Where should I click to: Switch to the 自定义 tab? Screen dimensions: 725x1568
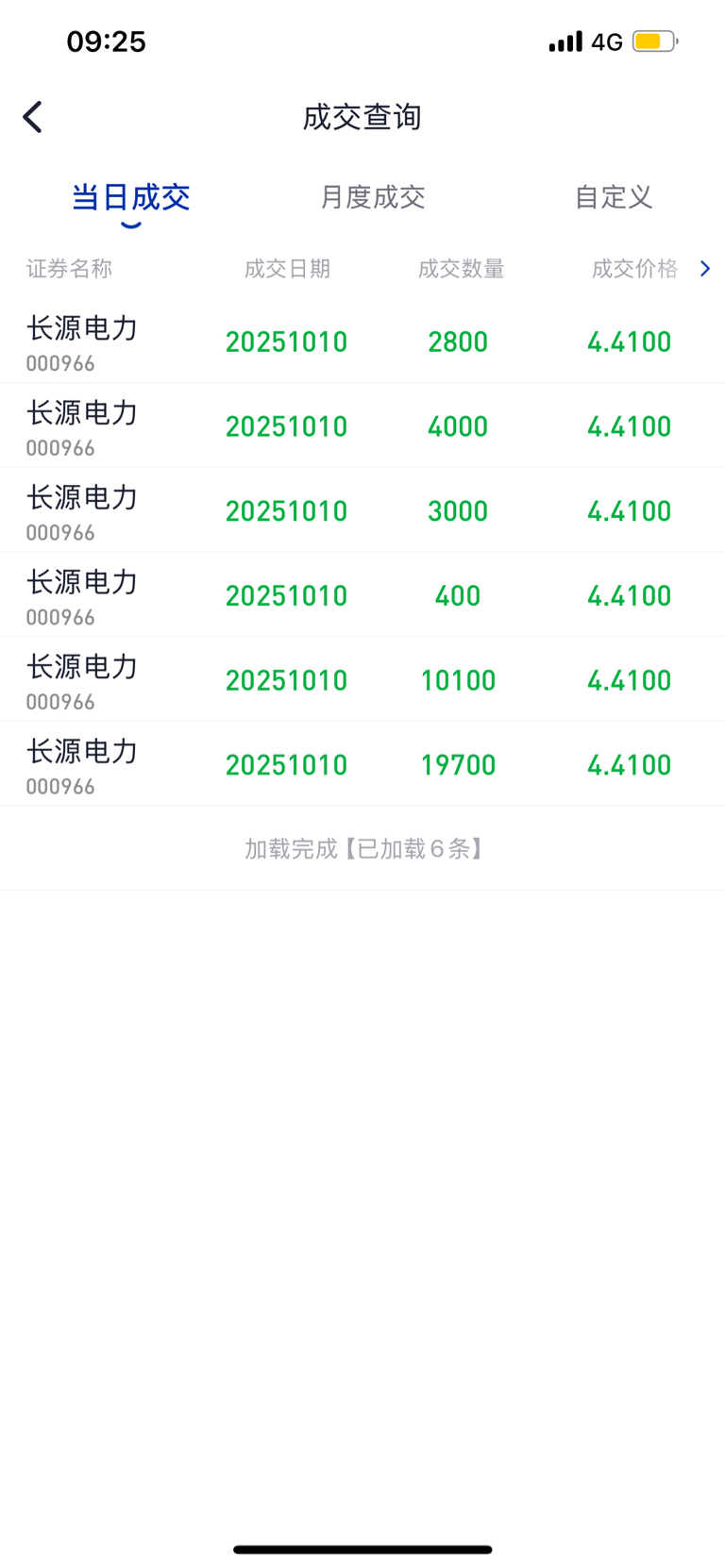pos(614,197)
